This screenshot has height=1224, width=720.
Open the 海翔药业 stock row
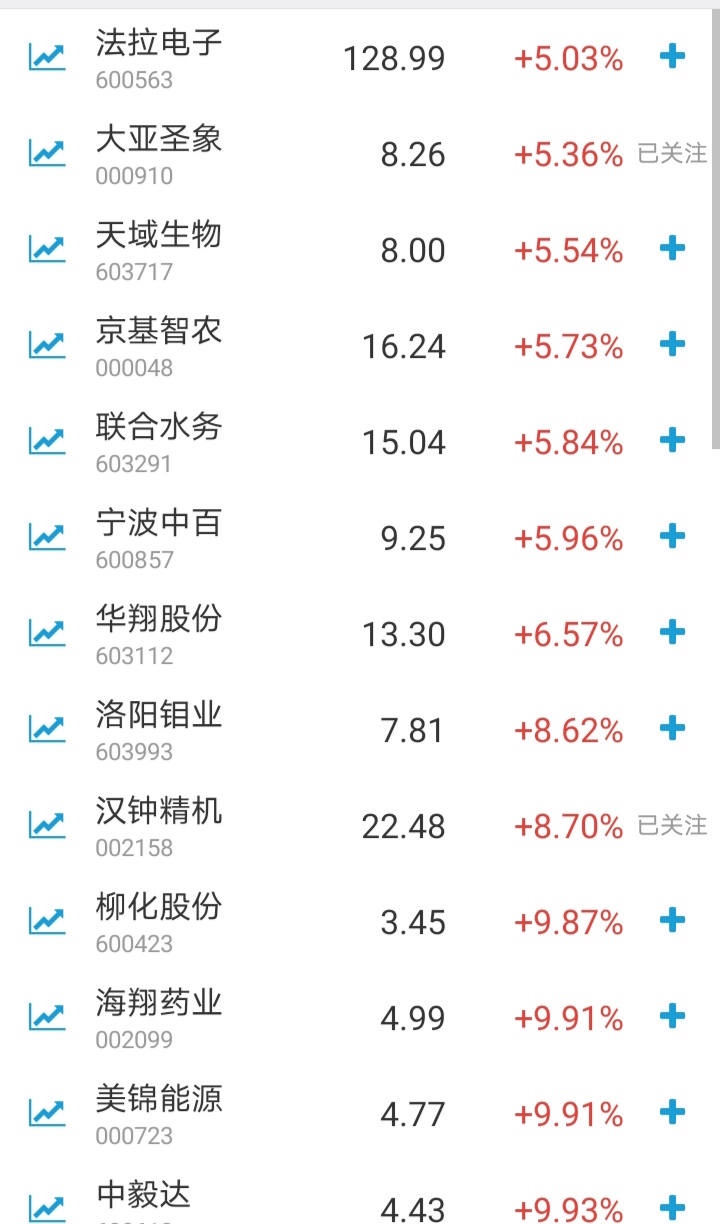click(x=360, y=1018)
